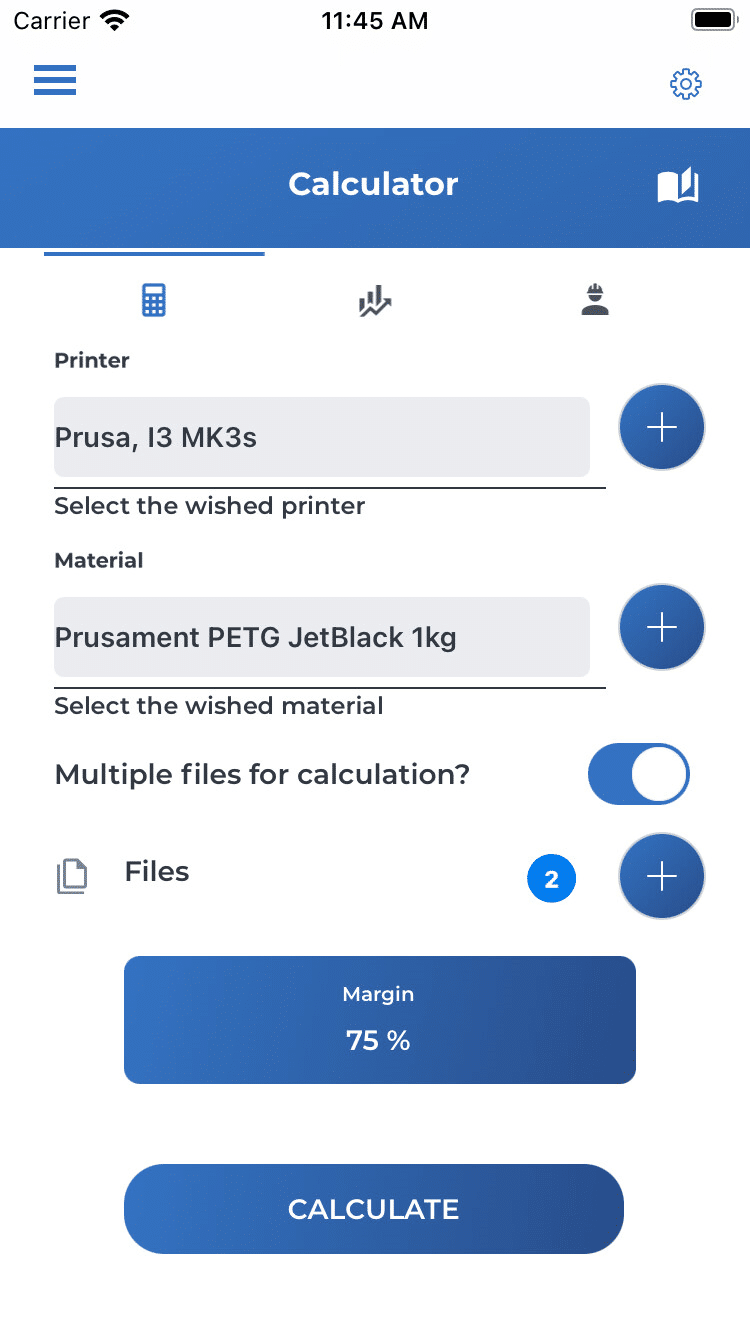Add a new material with the plus button

(662, 627)
